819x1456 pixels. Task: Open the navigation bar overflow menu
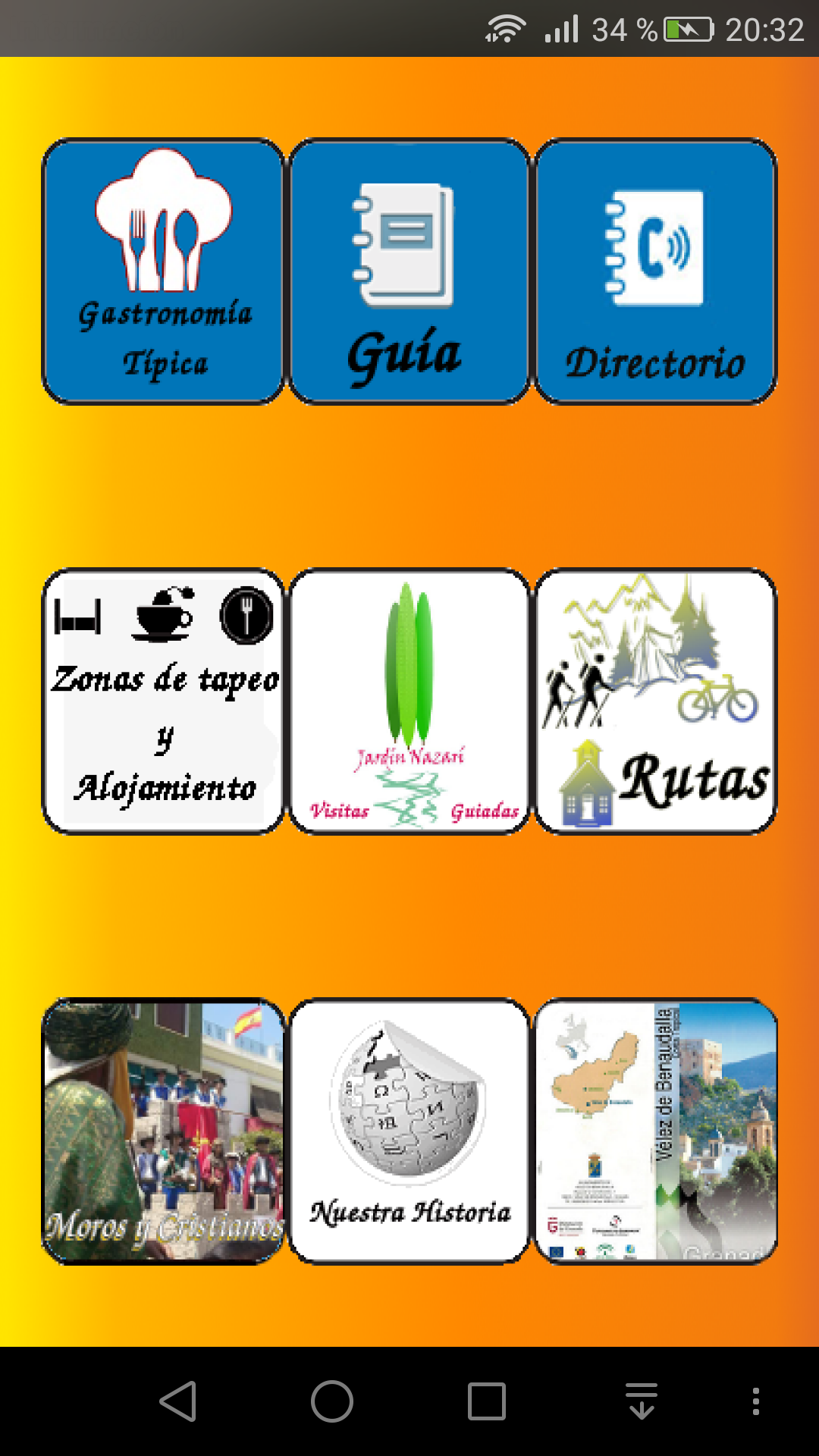point(755,1401)
